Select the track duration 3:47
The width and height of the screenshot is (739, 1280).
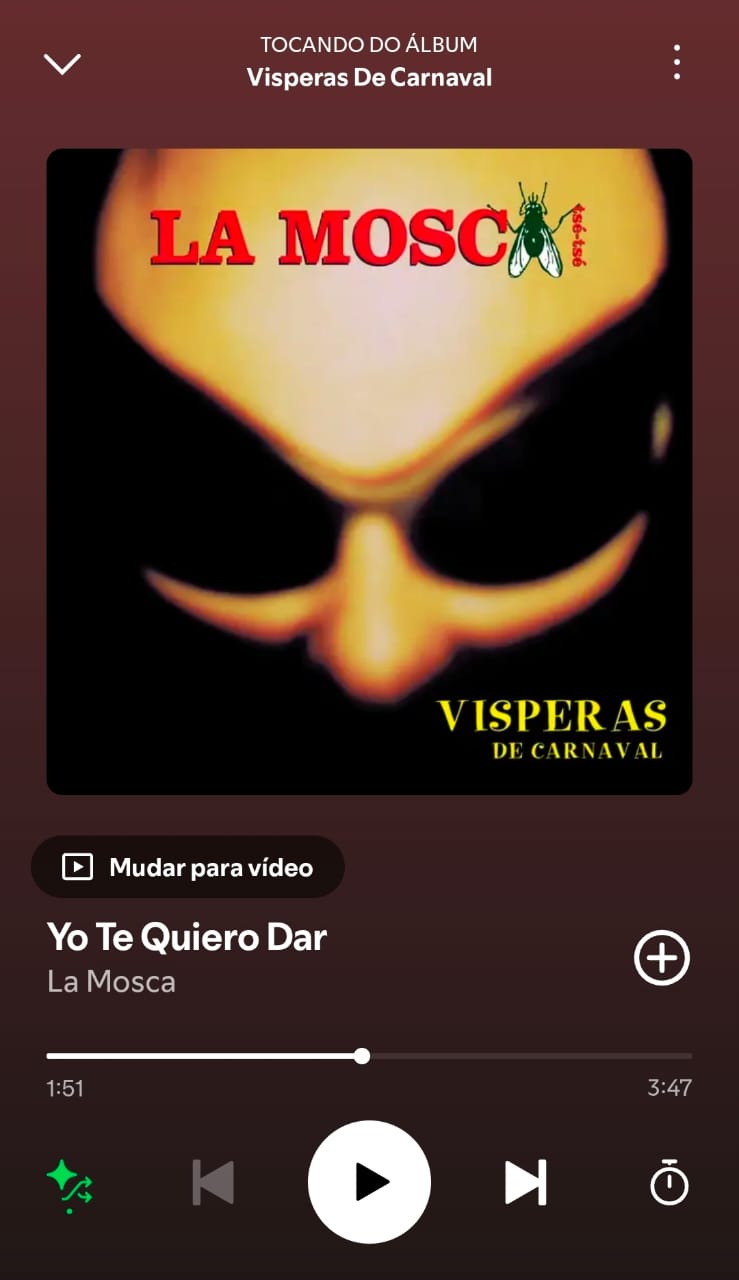click(673, 1088)
